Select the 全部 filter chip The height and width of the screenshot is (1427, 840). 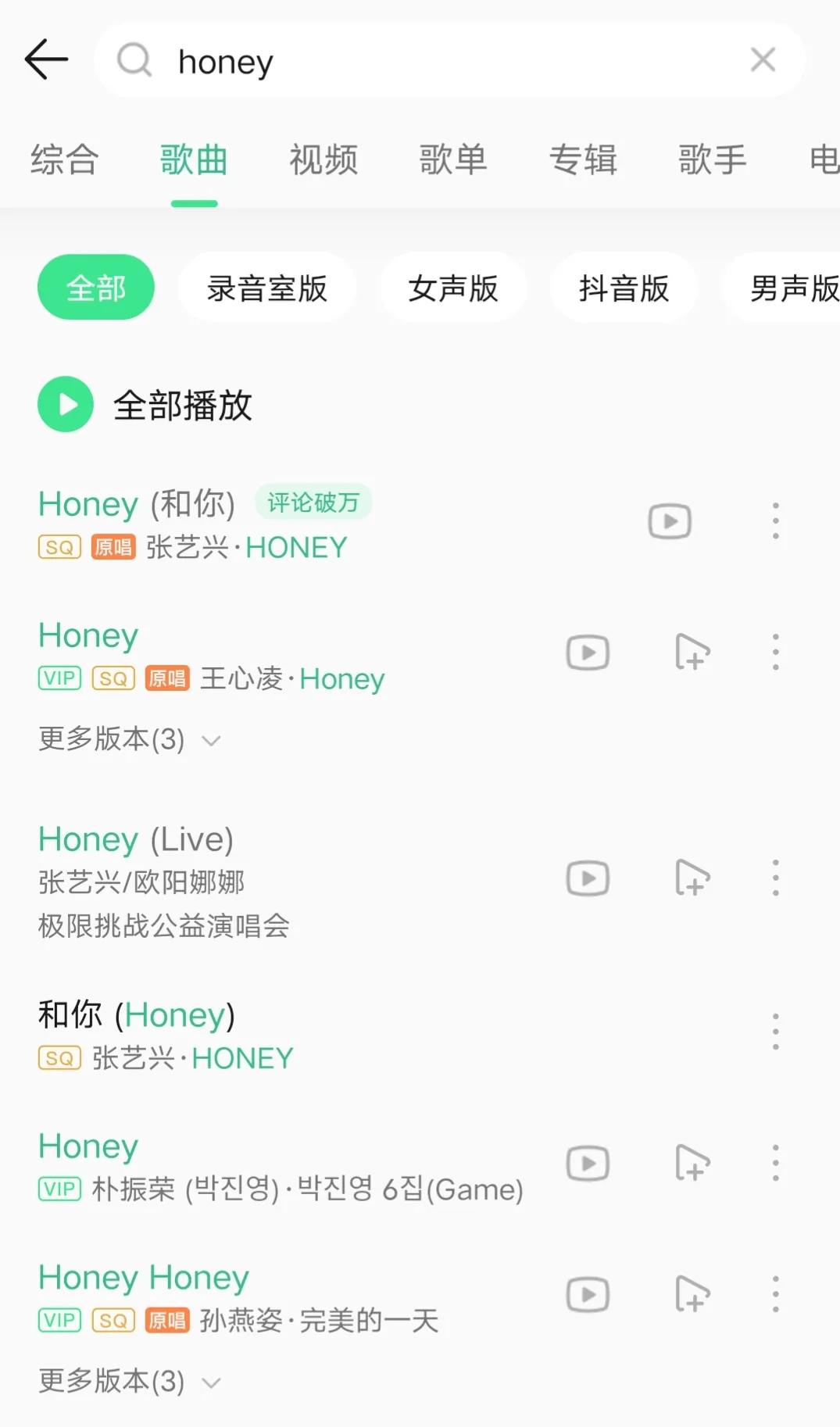[x=95, y=288]
